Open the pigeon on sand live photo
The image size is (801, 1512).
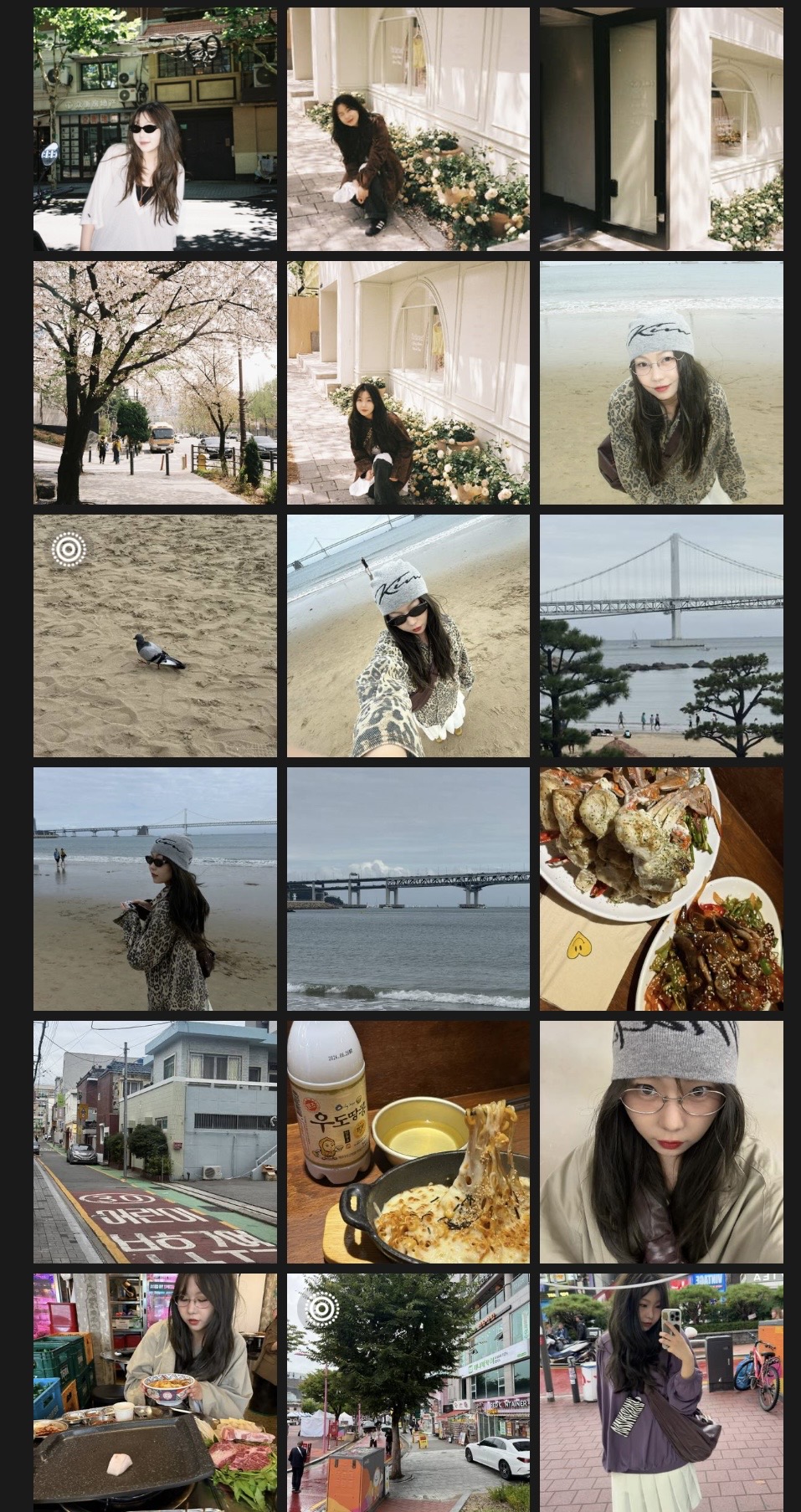[155, 636]
